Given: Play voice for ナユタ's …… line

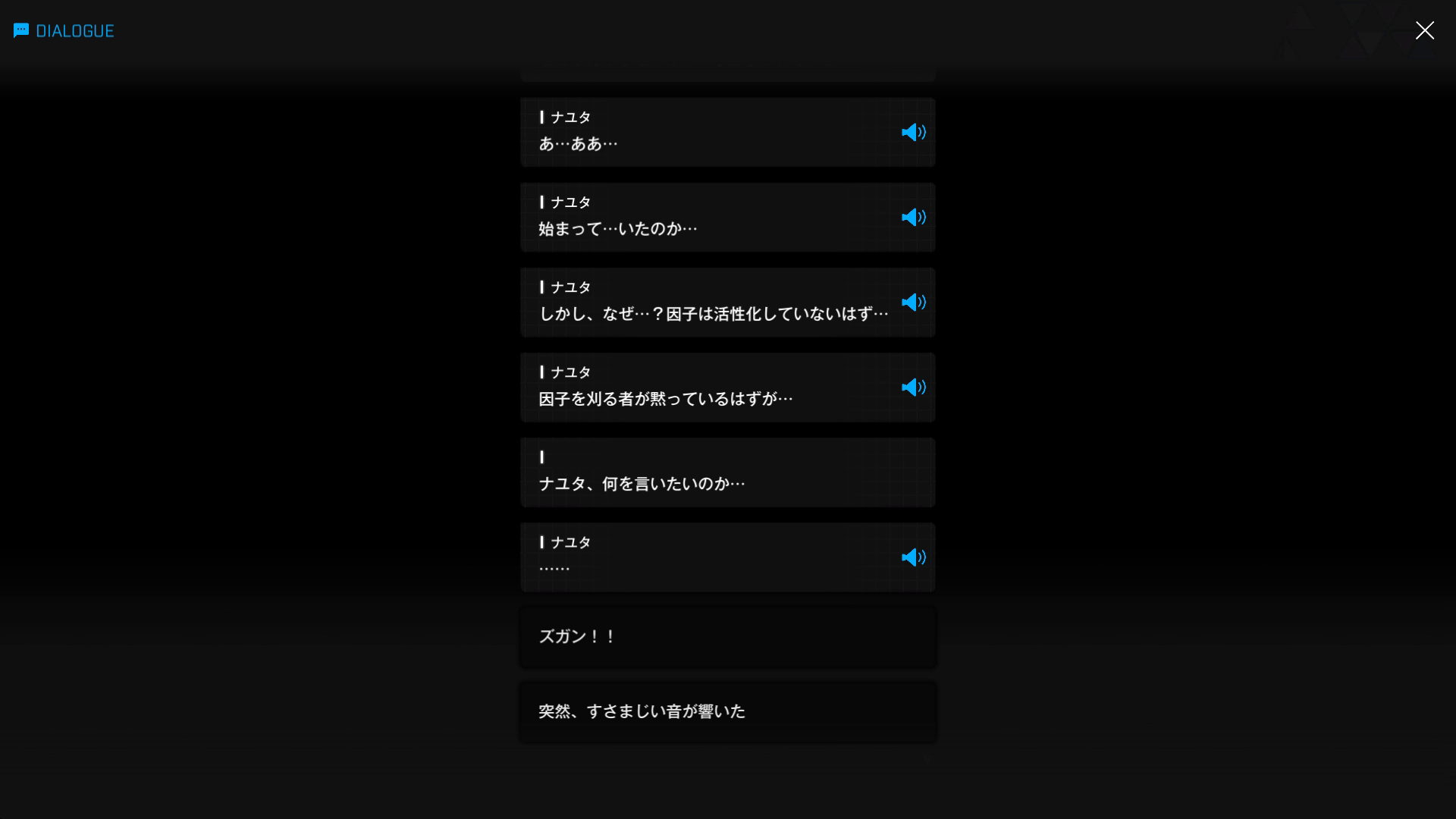Looking at the screenshot, I should [913, 557].
